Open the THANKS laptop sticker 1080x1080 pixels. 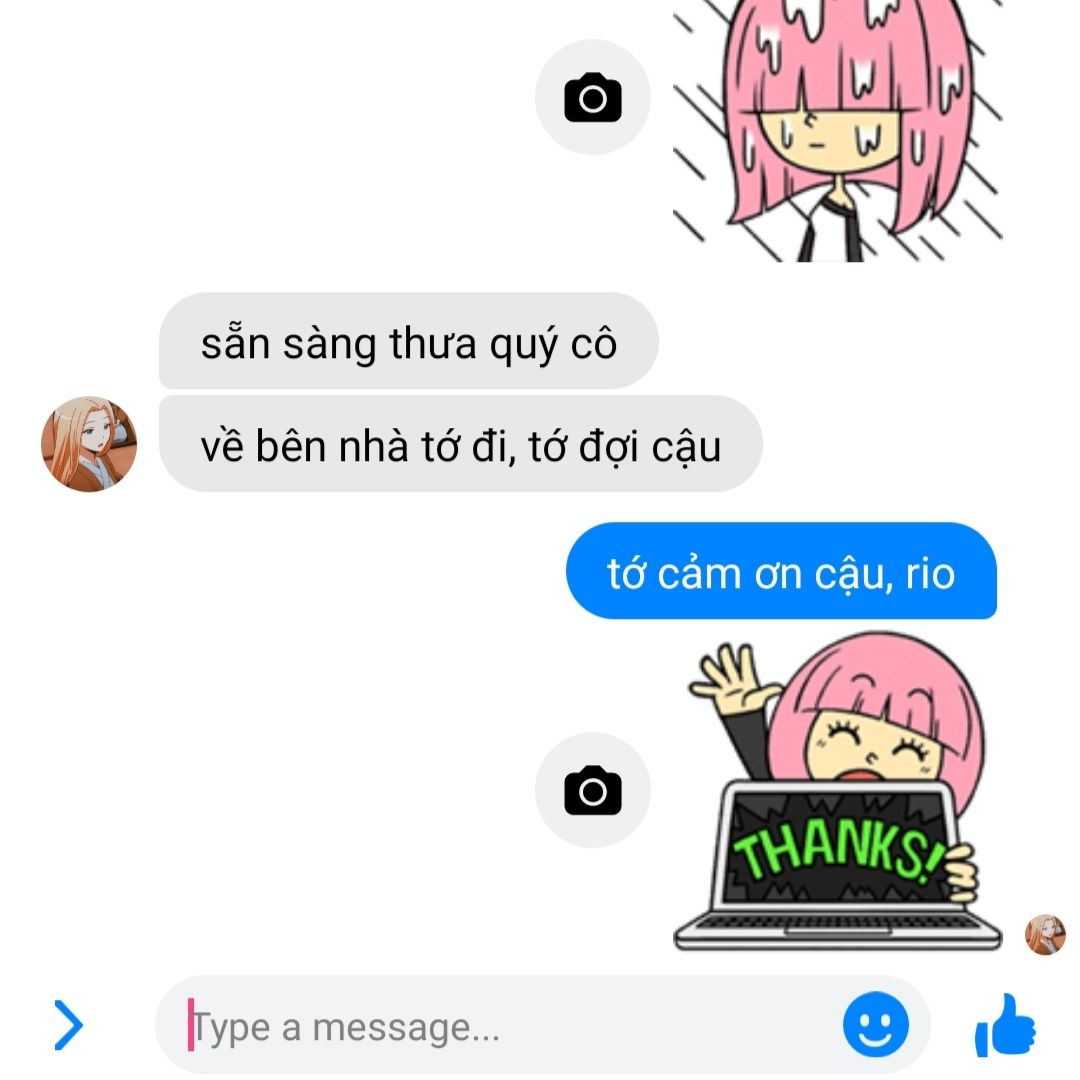pyautogui.click(x=837, y=792)
